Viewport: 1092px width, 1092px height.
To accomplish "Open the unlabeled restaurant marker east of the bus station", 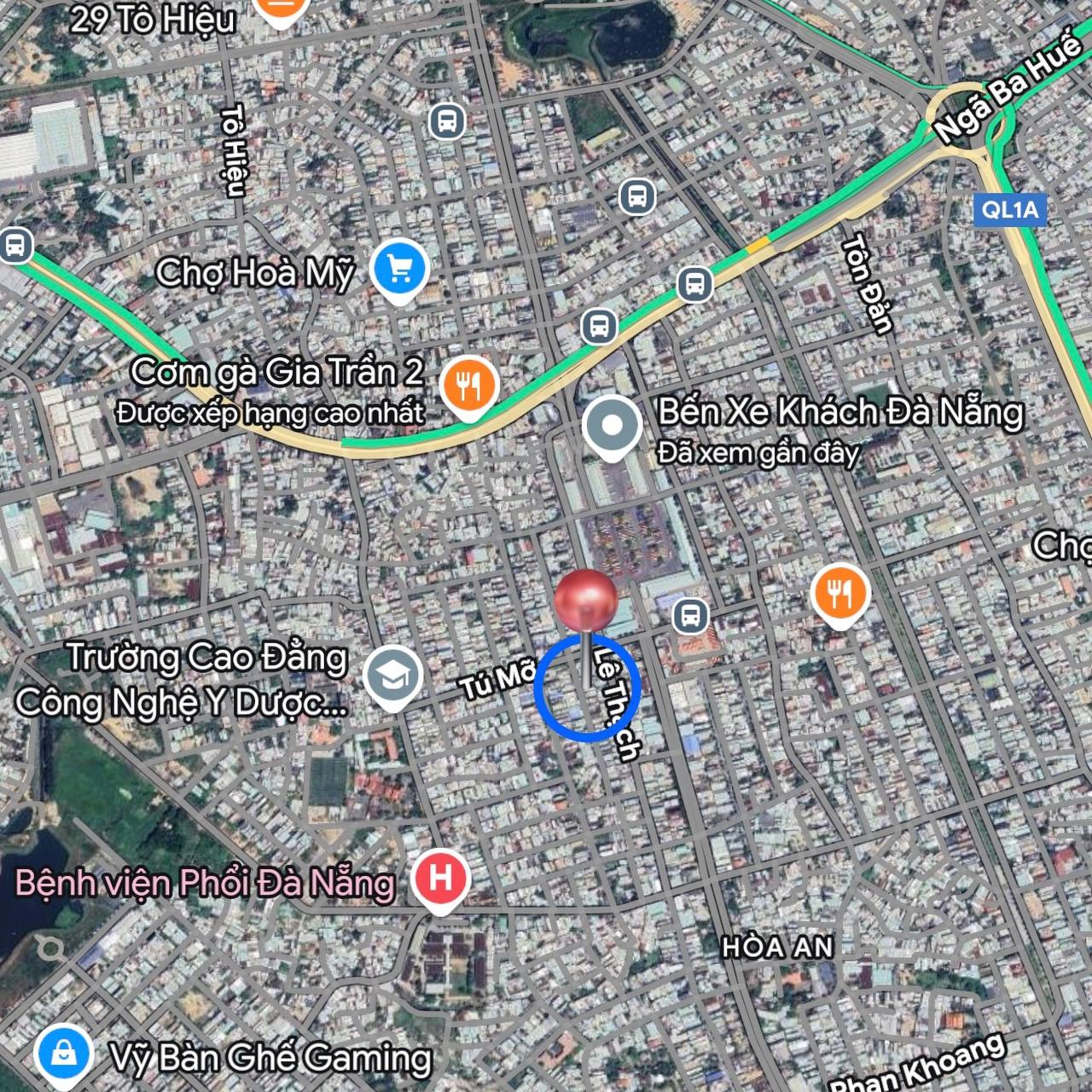I will pyautogui.click(x=840, y=594).
